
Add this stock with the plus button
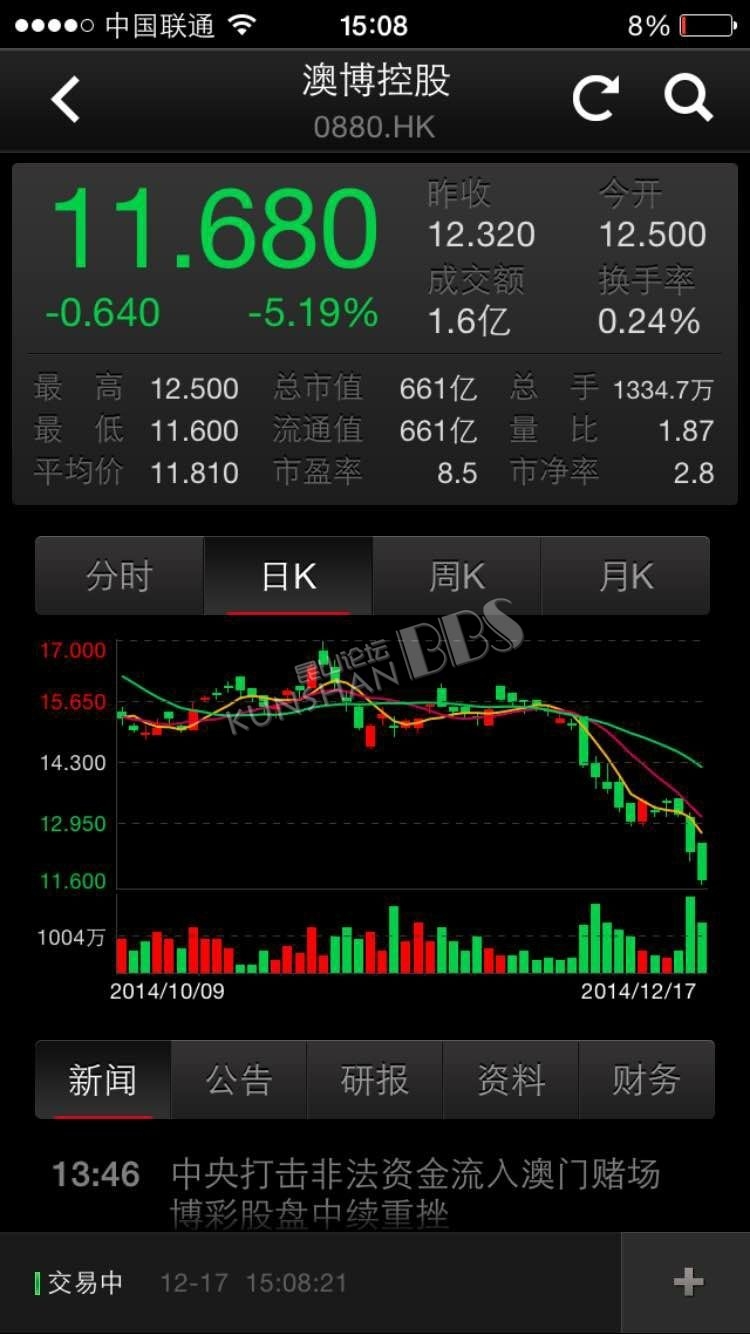(687, 1282)
